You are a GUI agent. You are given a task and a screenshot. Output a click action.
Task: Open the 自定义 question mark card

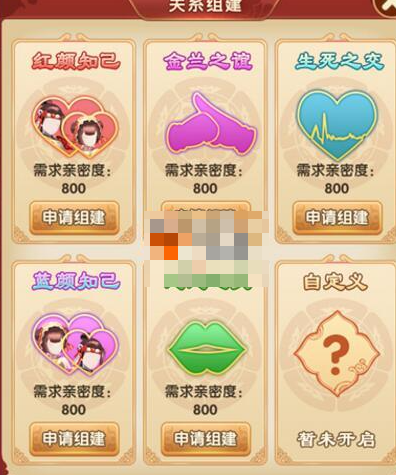[x=336, y=363]
